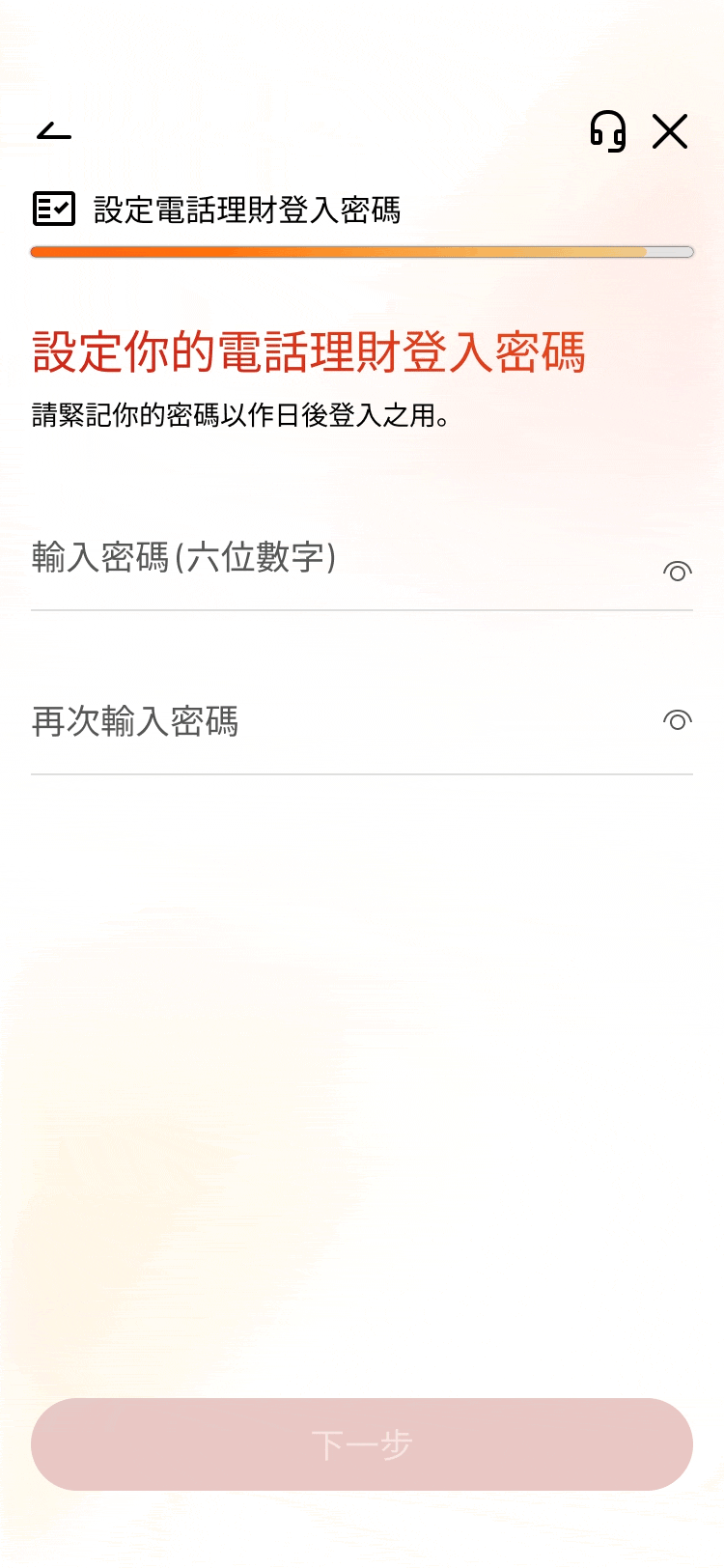Screen dimensions: 724x1568
Task: Show password in the first field
Action: coord(678,572)
